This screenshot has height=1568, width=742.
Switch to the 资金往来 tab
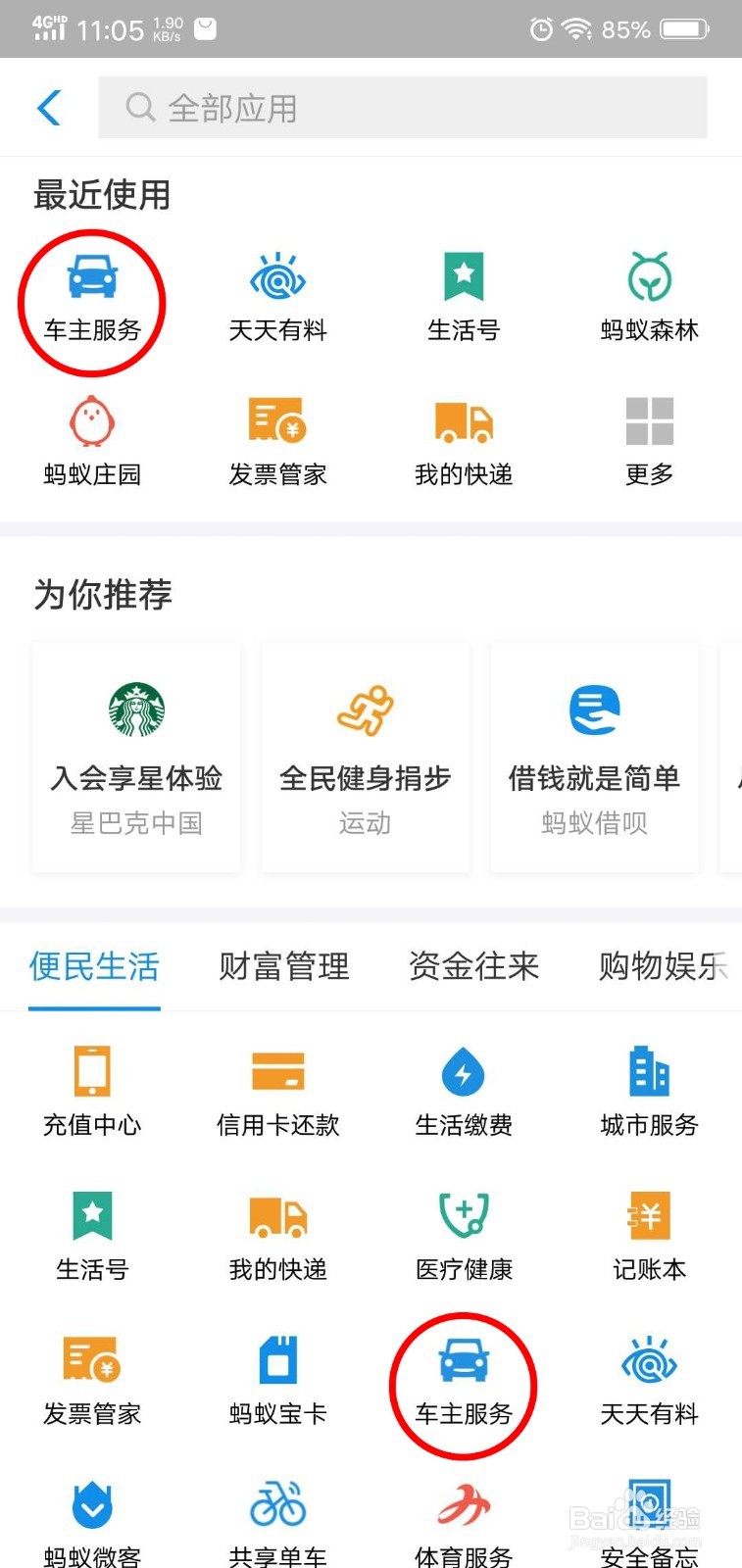tap(474, 966)
